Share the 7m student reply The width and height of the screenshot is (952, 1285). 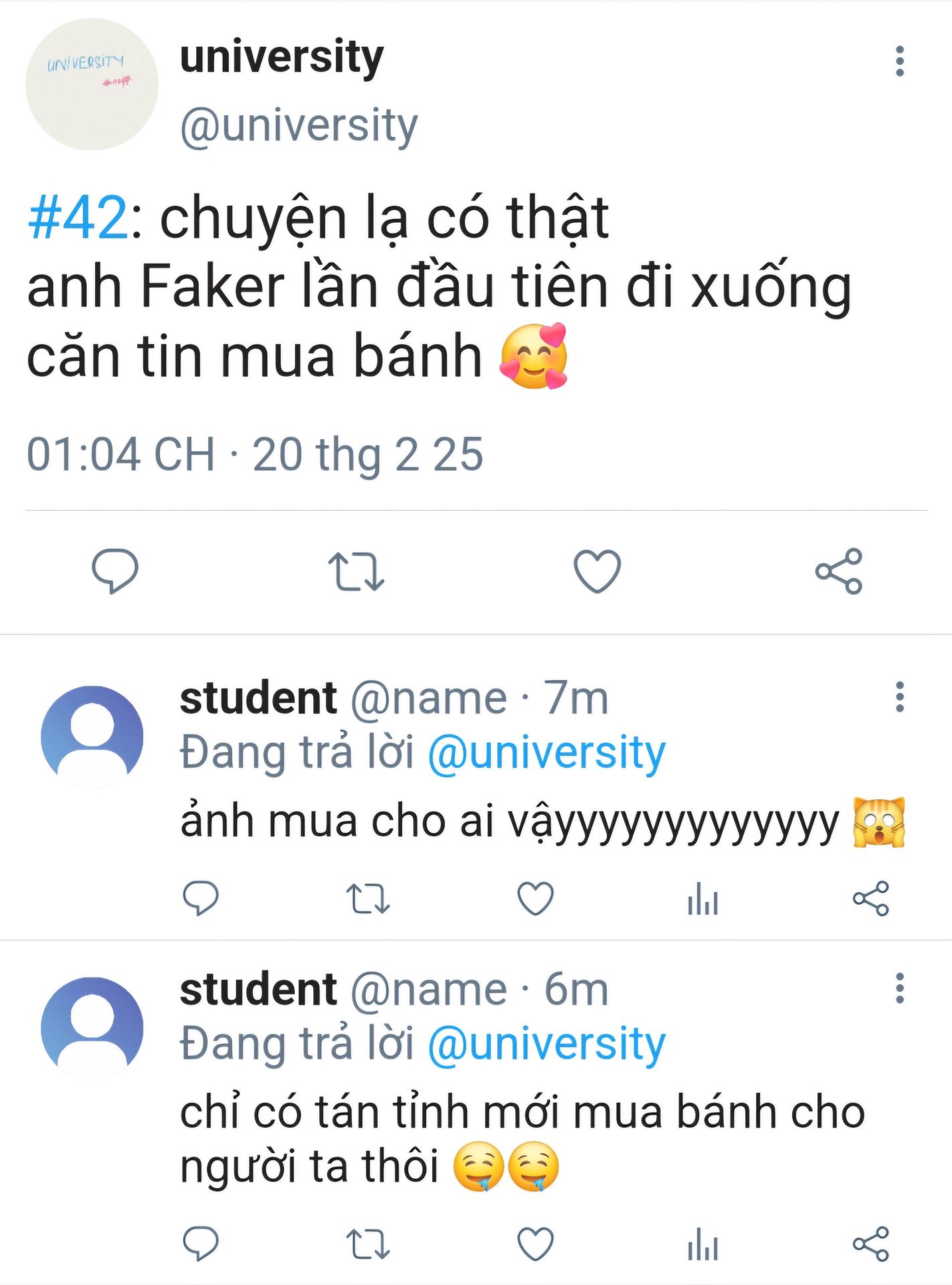(870, 898)
